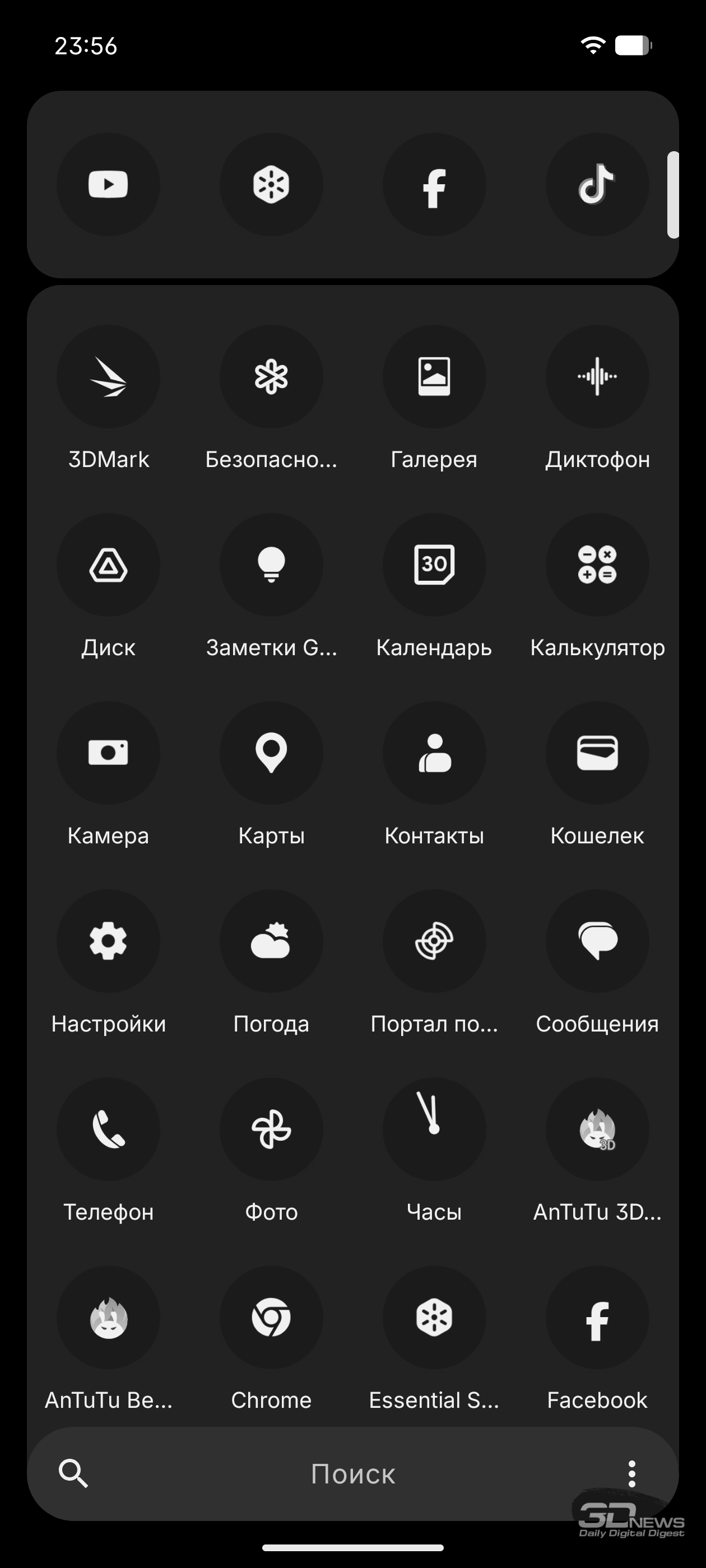Open the Сообщения app
706x1568 pixels.
[x=597, y=941]
